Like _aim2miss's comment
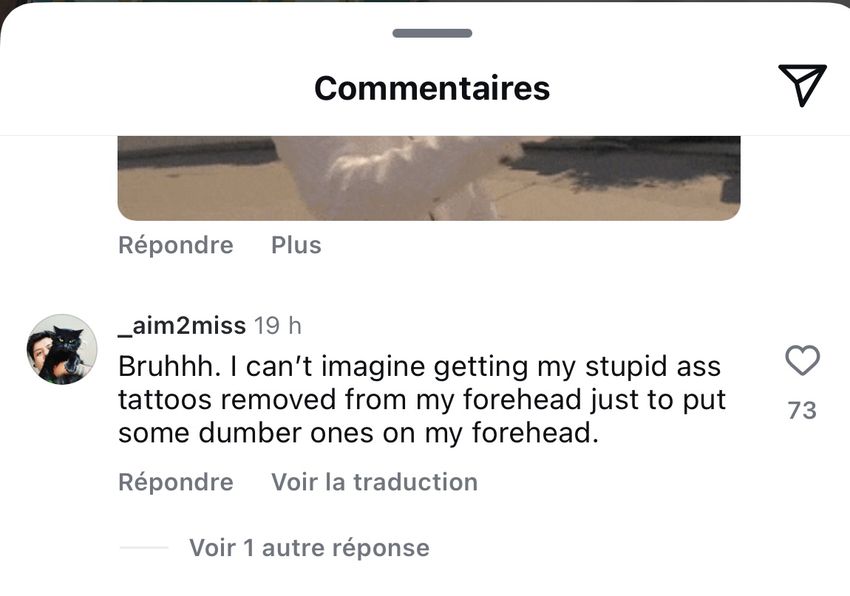850x596 pixels. click(802, 361)
